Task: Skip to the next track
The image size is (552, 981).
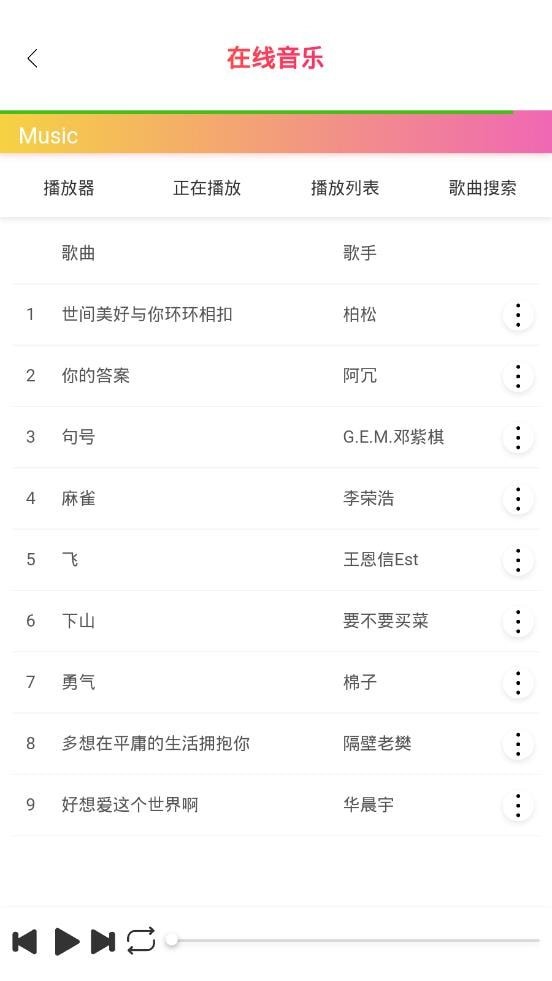Action: tap(103, 942)
